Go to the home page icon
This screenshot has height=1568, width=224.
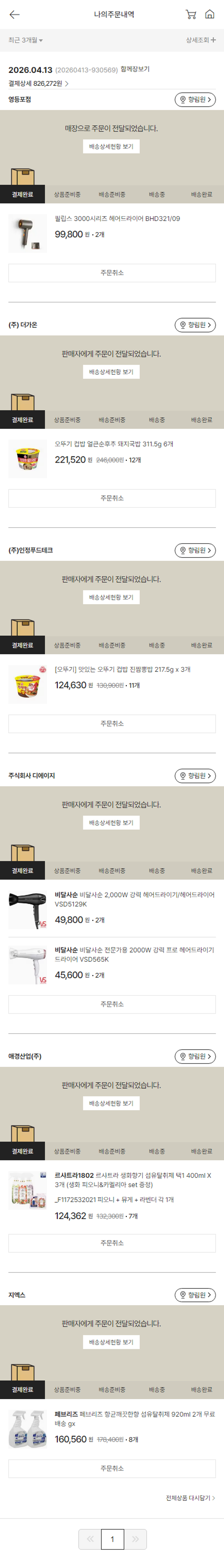(209, 15)
